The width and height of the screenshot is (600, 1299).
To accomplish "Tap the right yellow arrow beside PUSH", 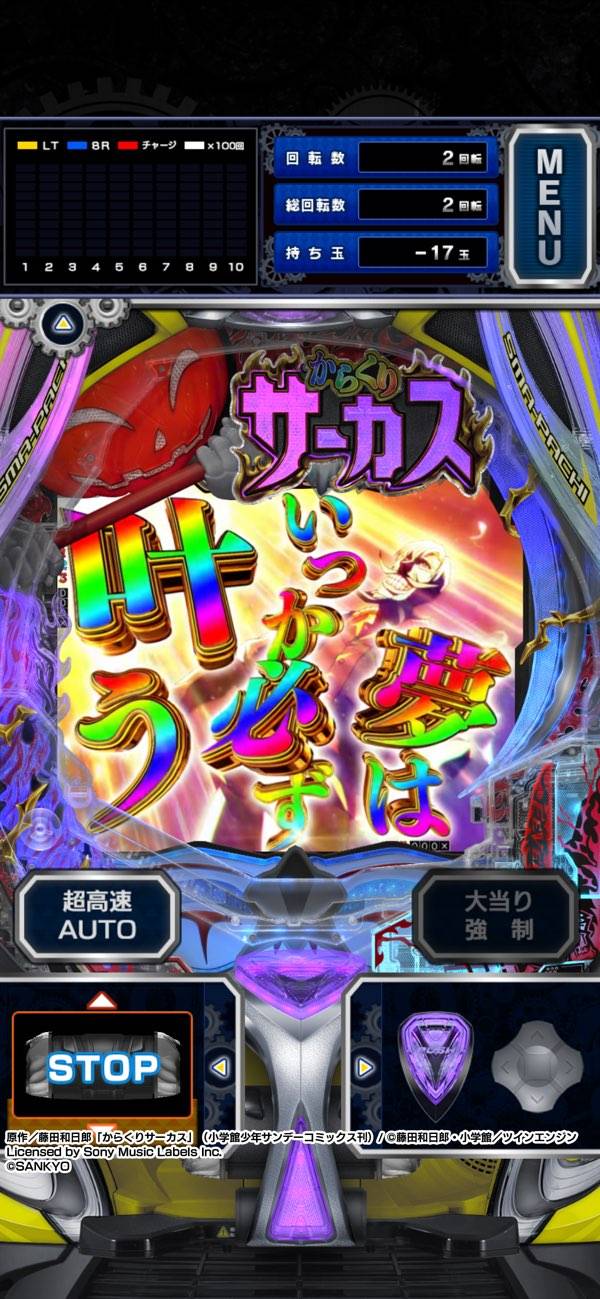I will pos(365,1067).
